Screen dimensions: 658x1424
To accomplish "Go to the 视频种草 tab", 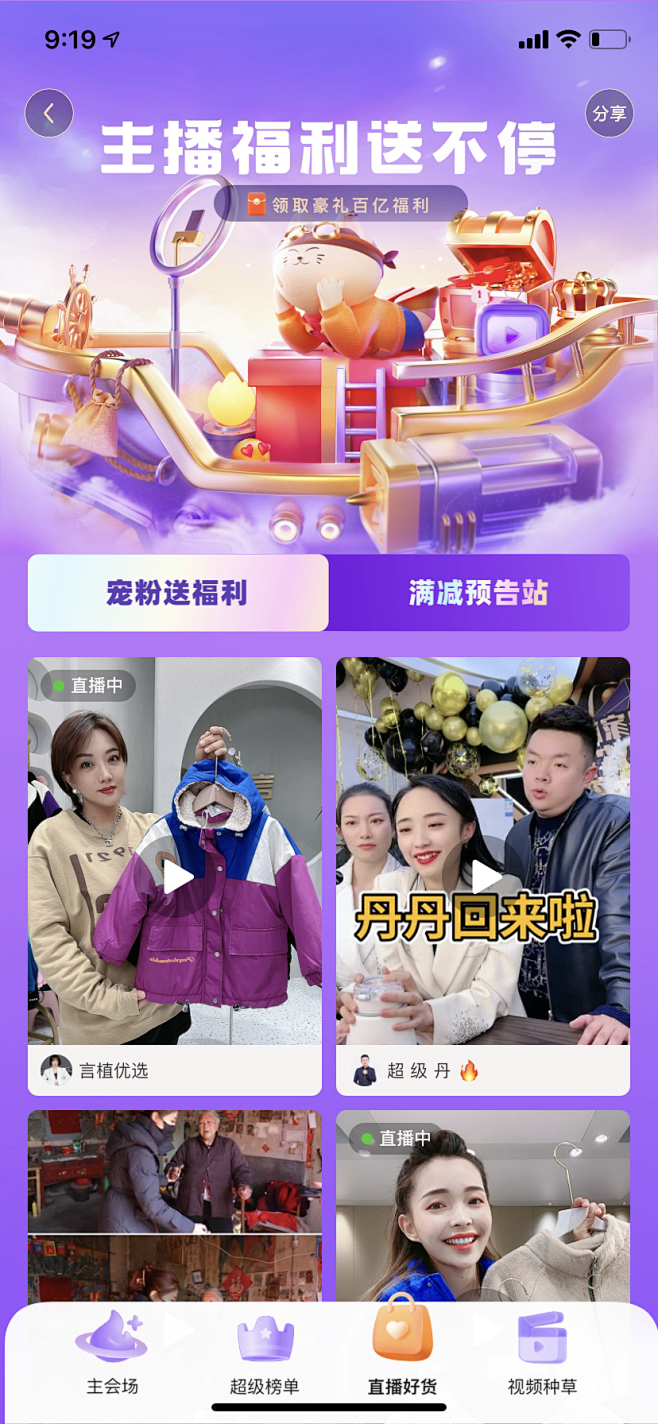I will (542, 1353).
